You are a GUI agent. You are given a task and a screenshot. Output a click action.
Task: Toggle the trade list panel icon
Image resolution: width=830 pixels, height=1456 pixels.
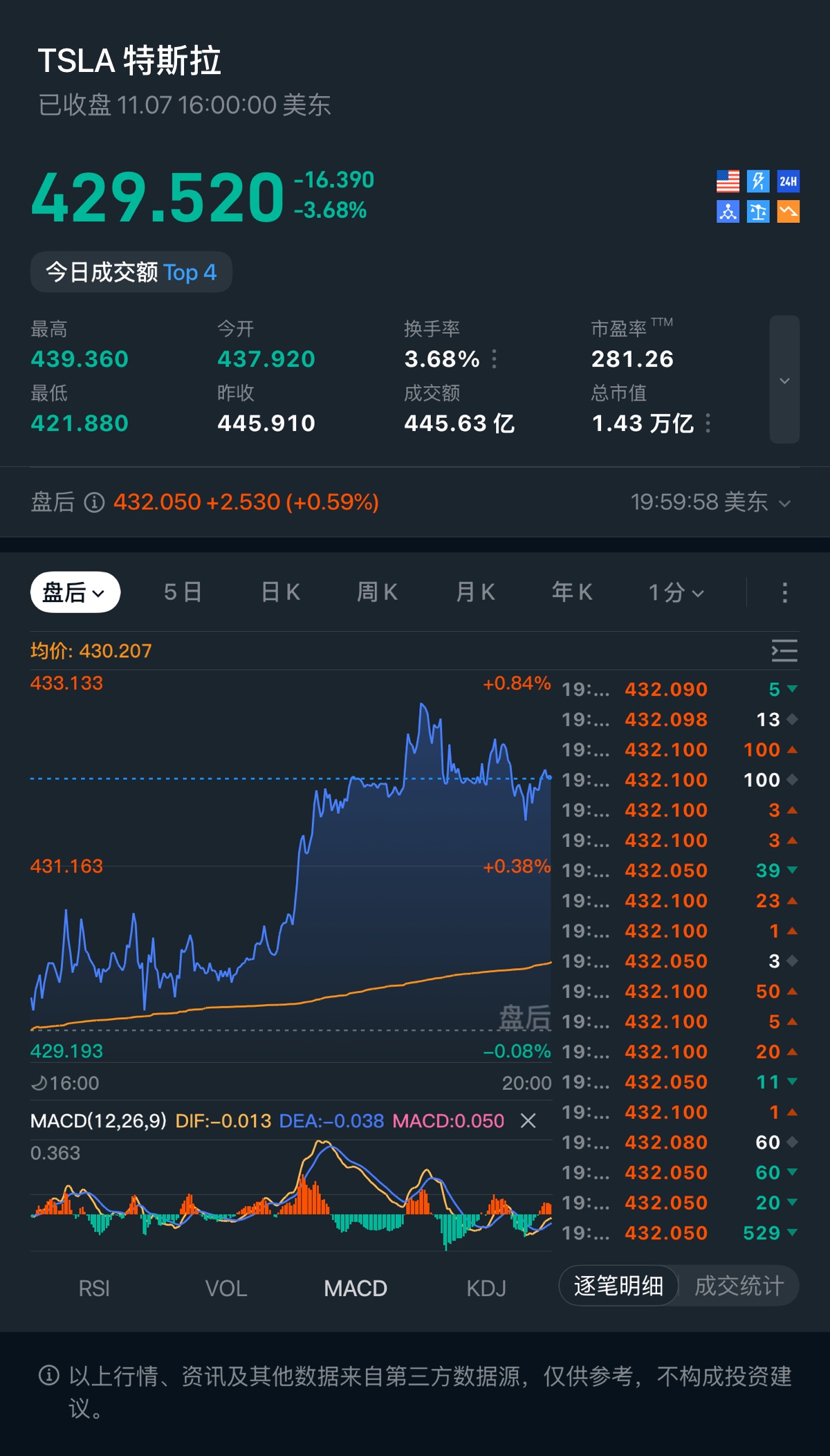click(784, 650)
